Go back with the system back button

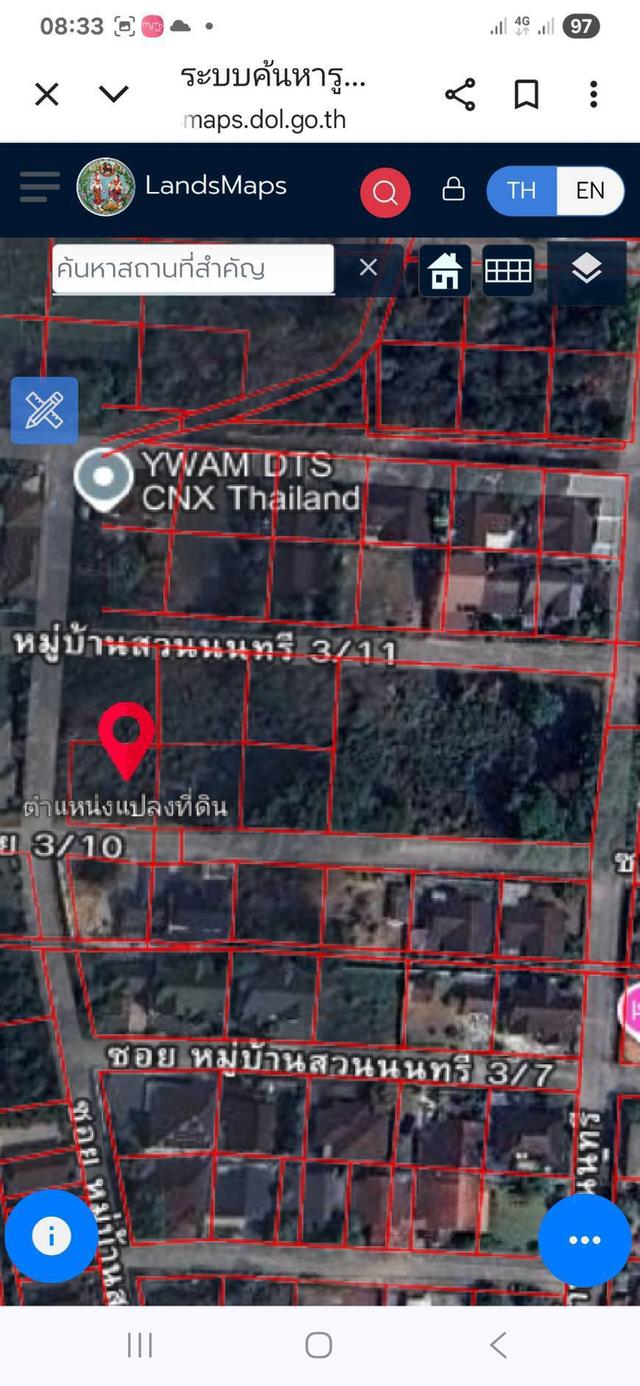click(x=498, y=1345)
